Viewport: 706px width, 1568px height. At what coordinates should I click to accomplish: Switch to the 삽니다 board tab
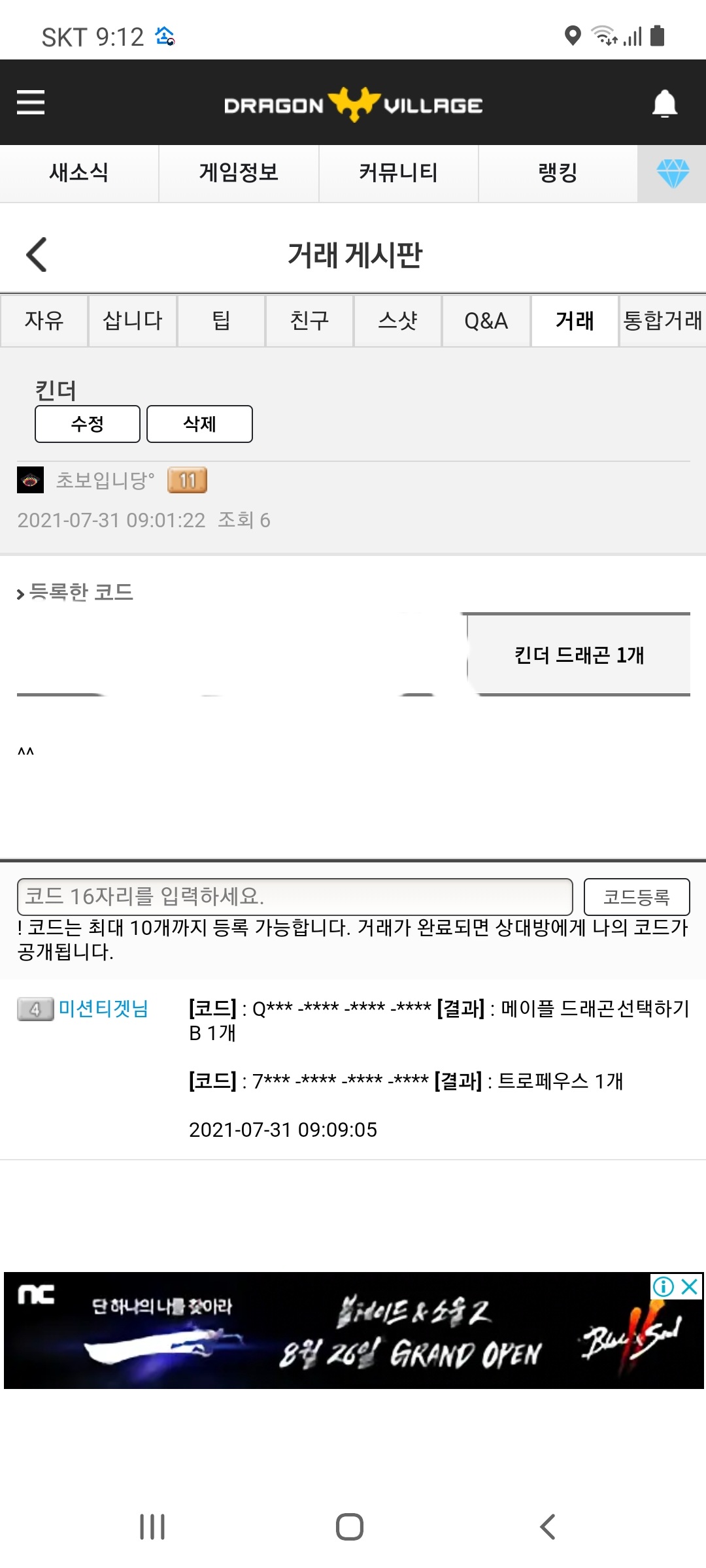(x=133, y=321)
